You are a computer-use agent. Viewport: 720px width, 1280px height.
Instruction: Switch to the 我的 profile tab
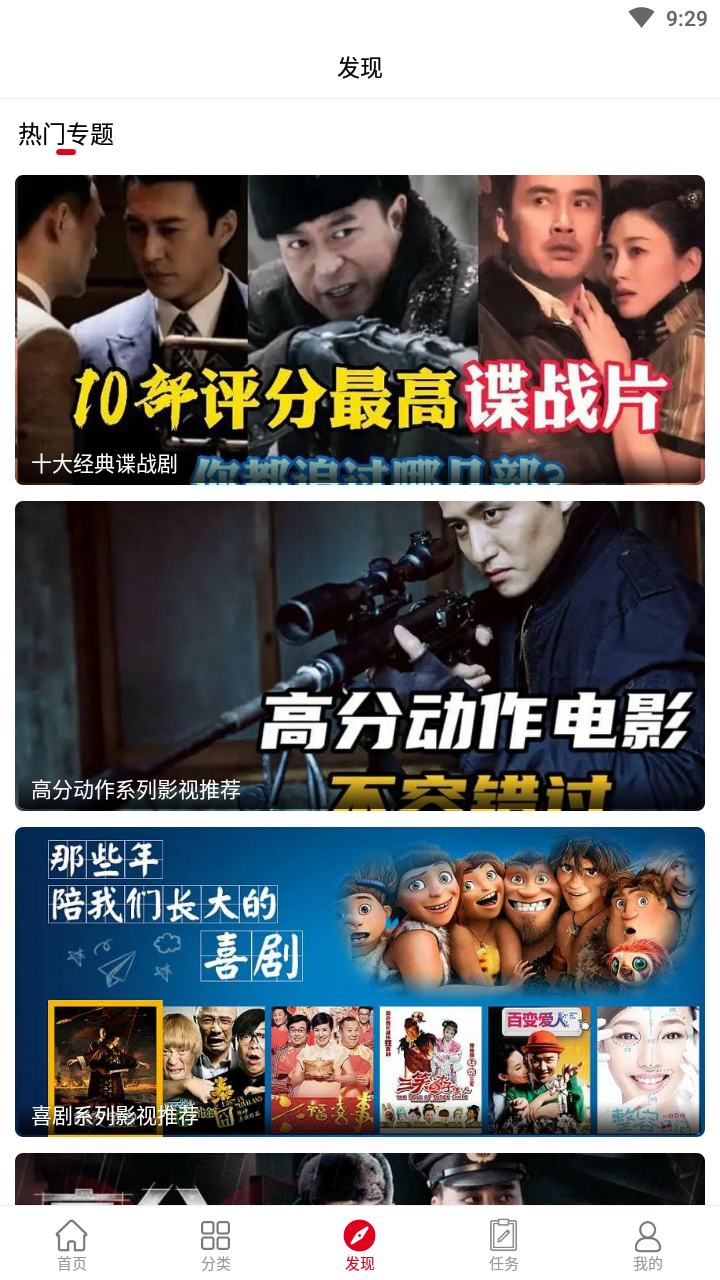pos(648,1245)
